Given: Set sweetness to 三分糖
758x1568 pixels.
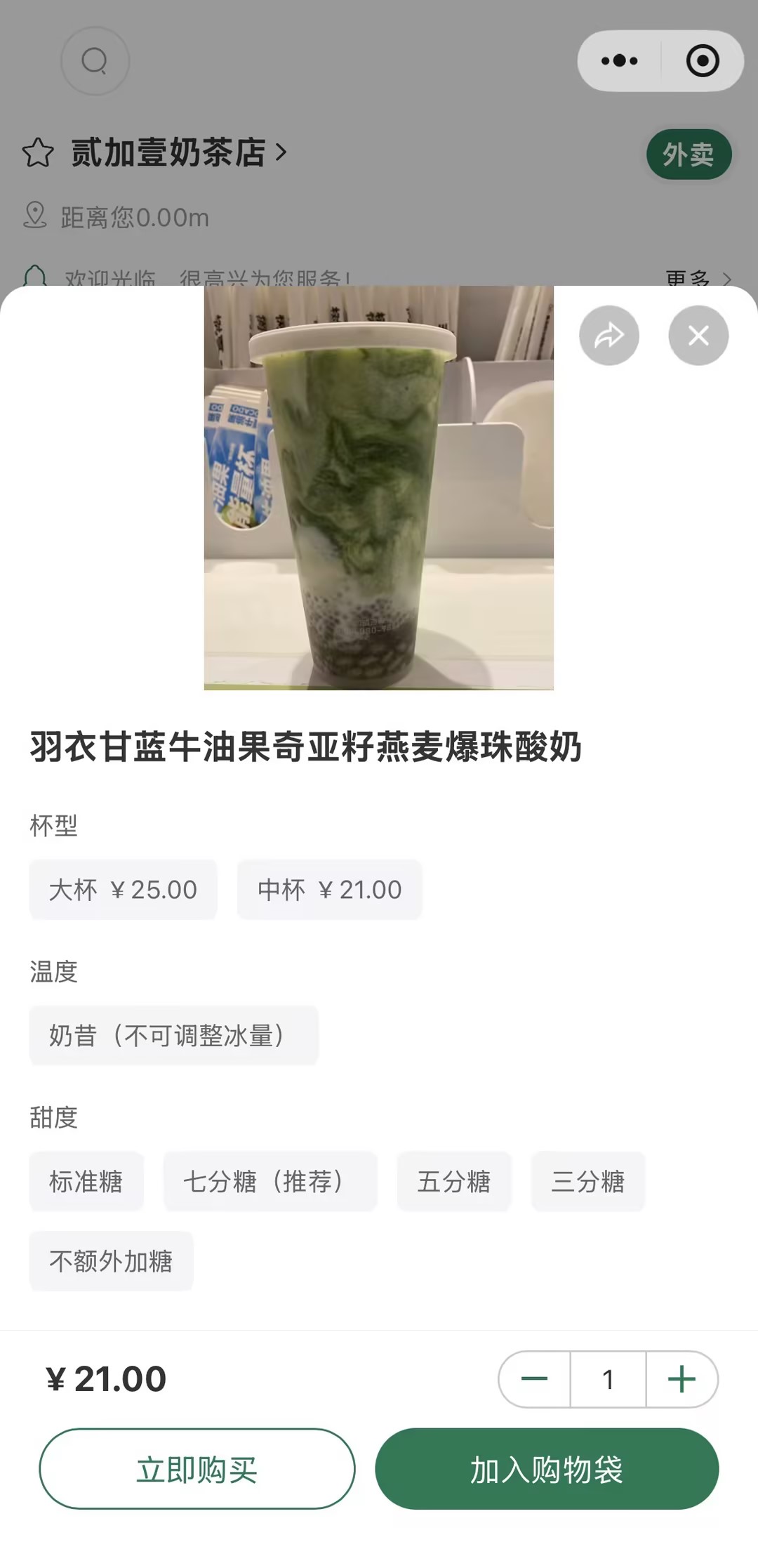Looking at the screenshot, I should 588,1182.
